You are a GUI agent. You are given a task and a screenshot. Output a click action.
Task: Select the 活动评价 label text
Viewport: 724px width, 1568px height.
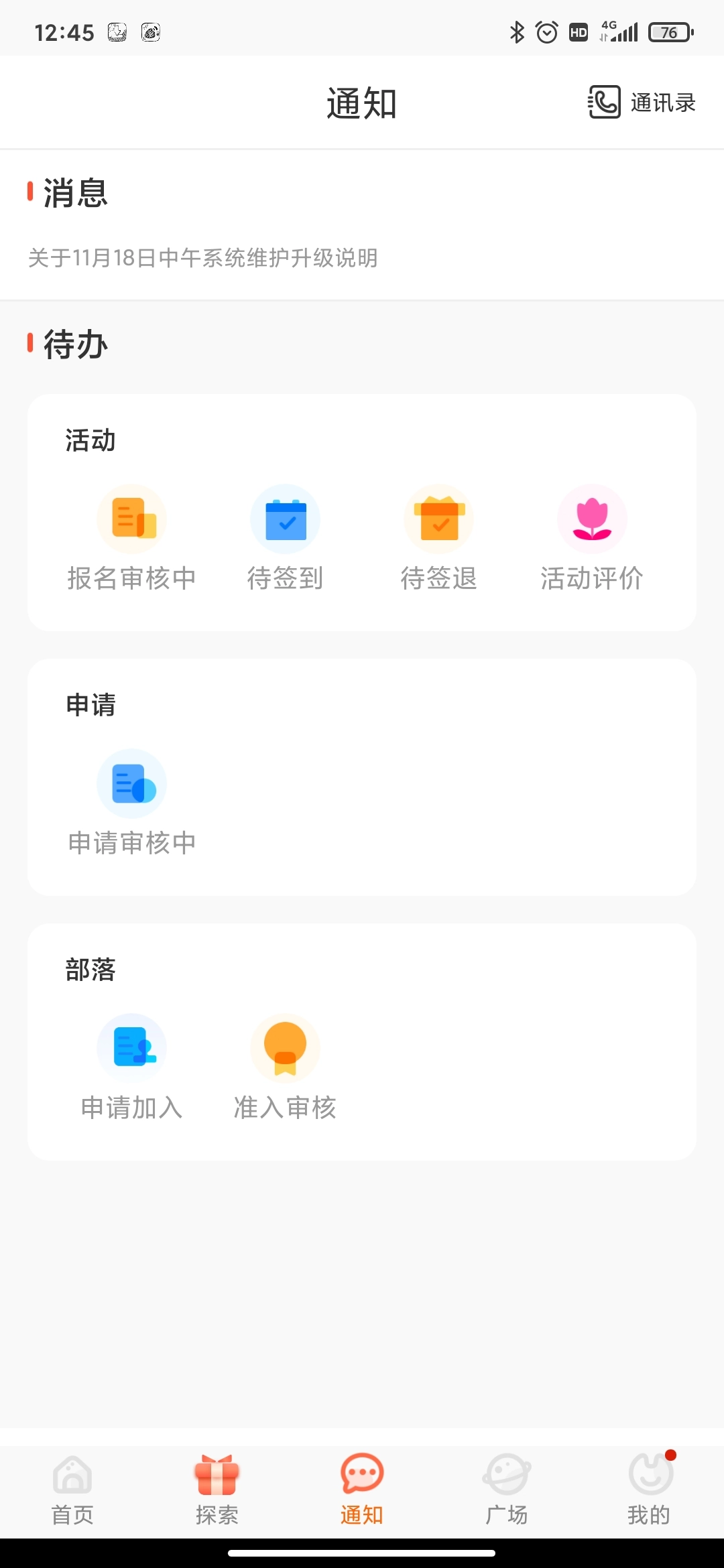(593, 579)
